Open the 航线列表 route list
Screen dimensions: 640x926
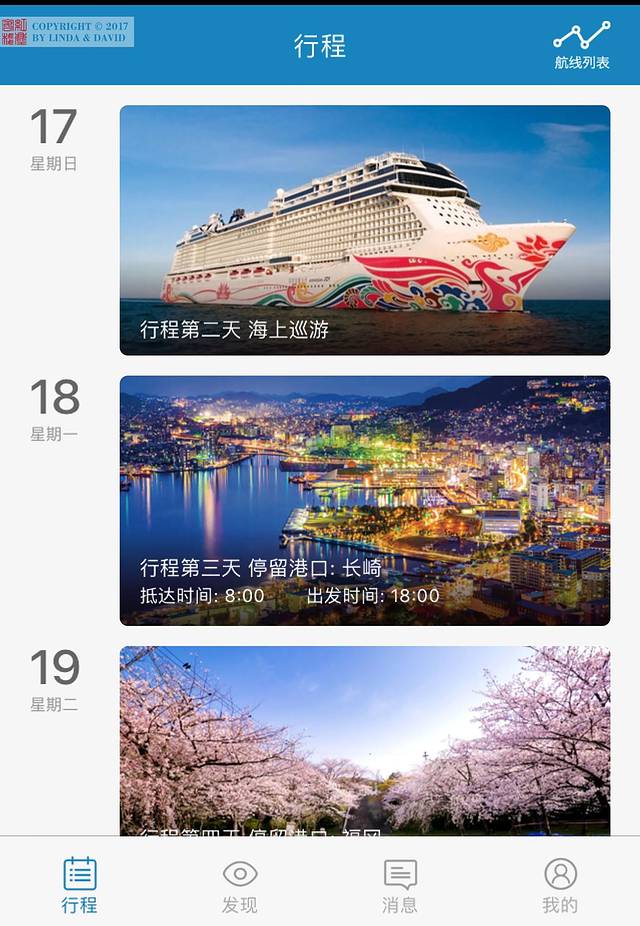point(582,45)
